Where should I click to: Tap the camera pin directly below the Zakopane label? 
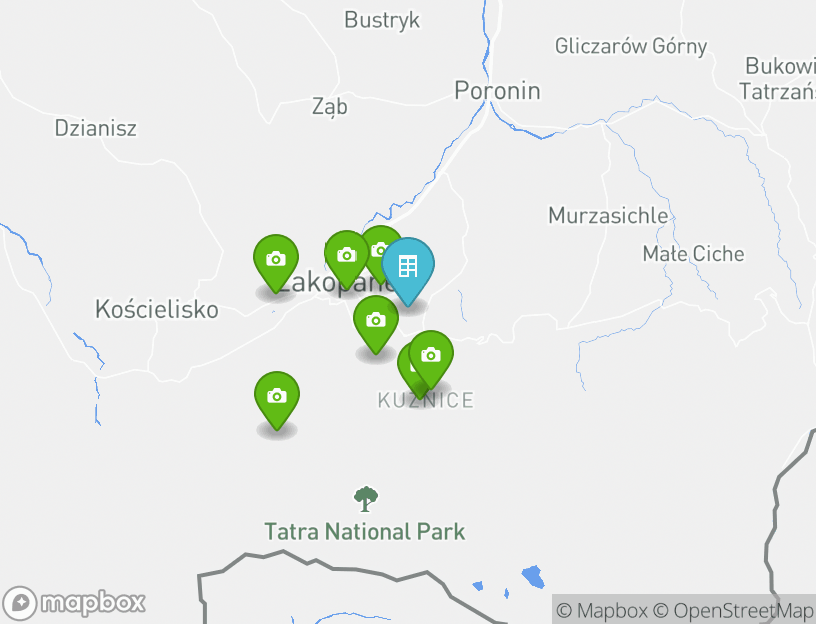375,321
